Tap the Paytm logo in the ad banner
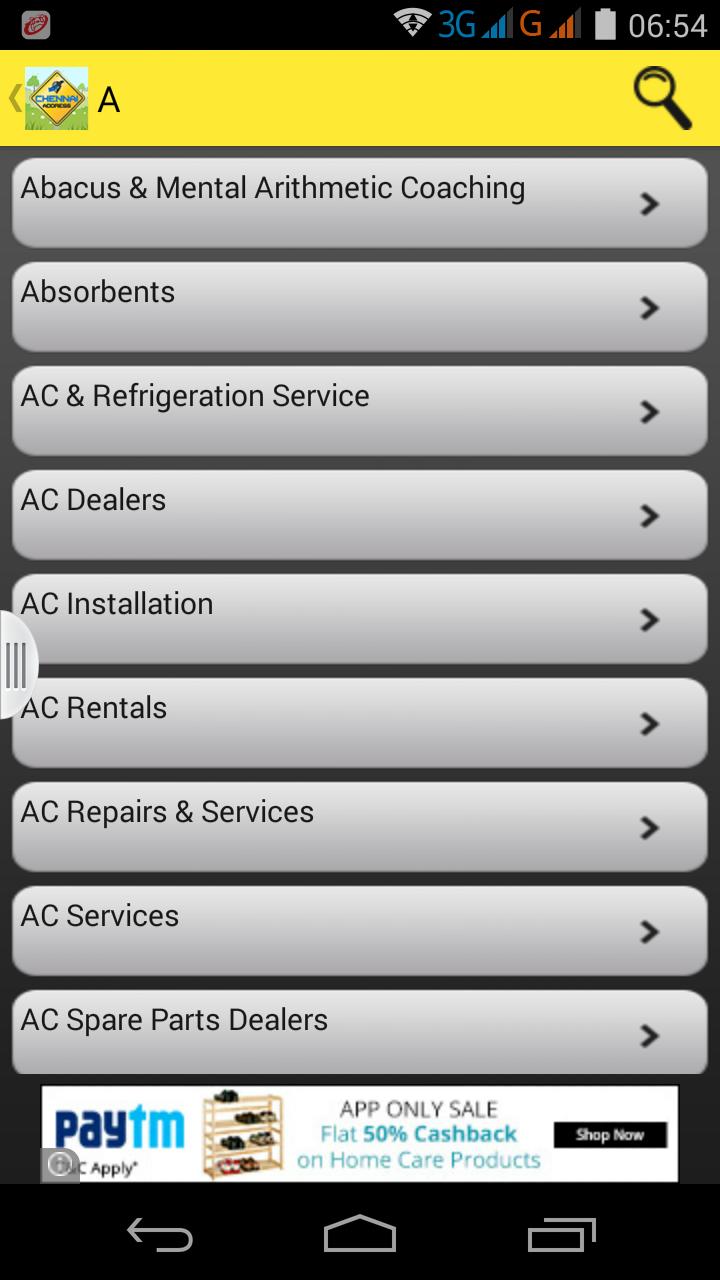The height and width of the screenshot is (1280, 720). [x=120, y=1127]
